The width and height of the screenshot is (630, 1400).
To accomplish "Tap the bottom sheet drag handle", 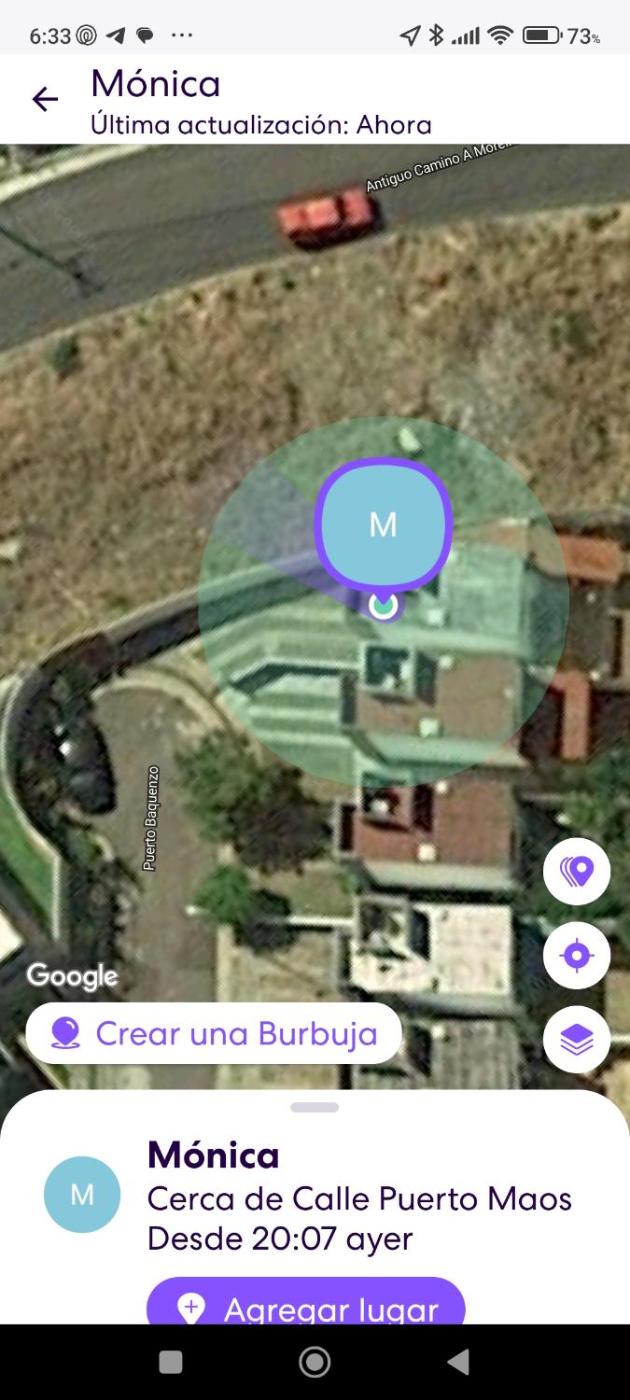I will tap(315, 1107).
